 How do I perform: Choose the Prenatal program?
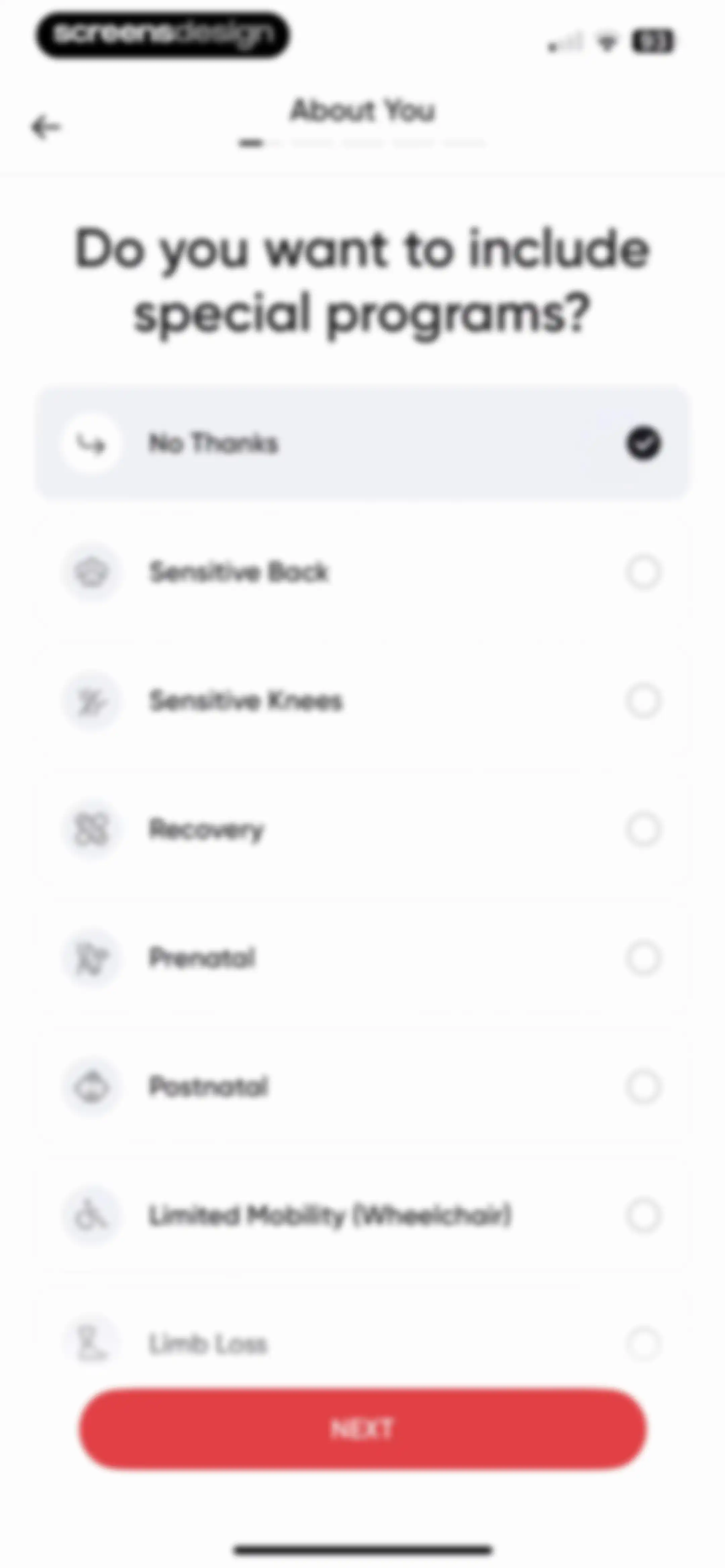tap(362, 958)
